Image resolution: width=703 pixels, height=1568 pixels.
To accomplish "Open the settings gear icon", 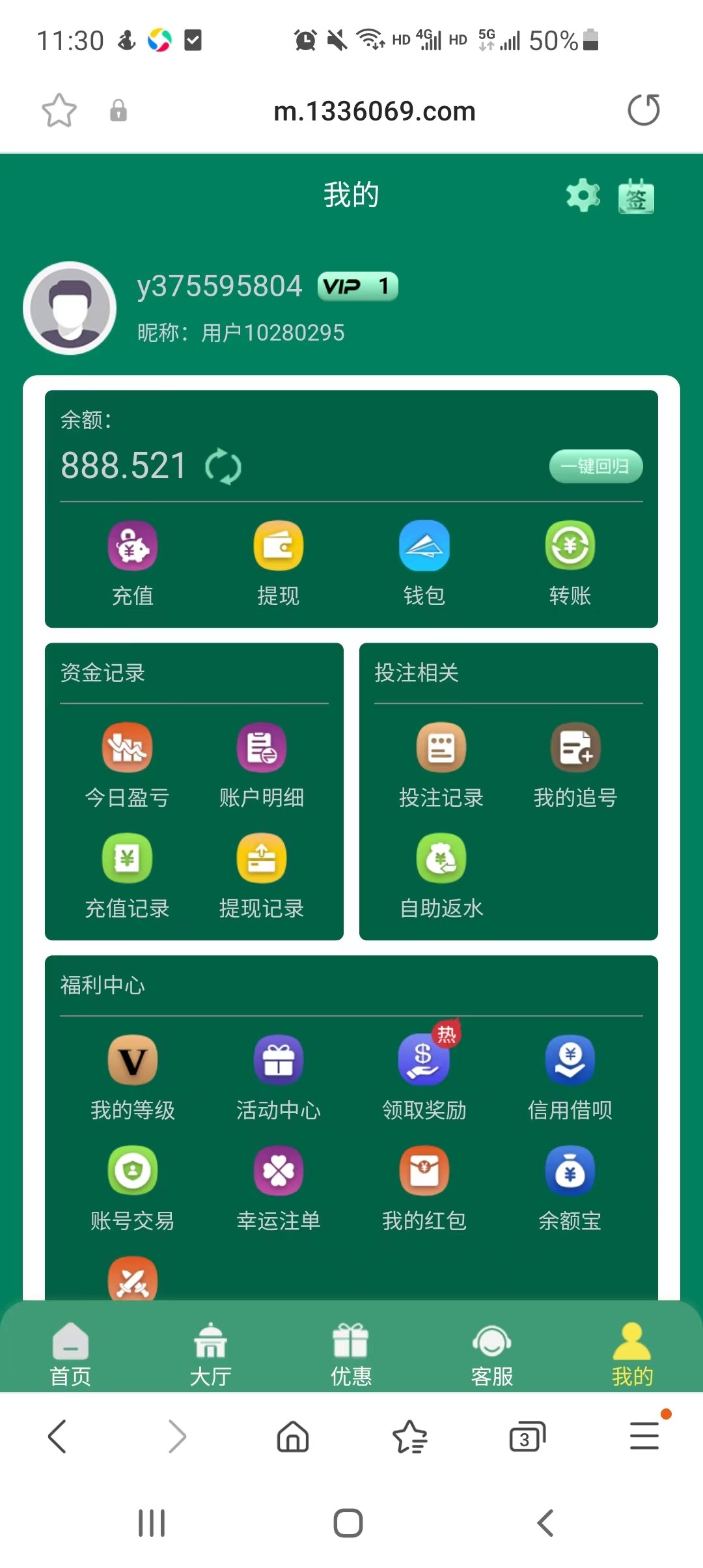I will pyautogui.click(x=583, y=195).
